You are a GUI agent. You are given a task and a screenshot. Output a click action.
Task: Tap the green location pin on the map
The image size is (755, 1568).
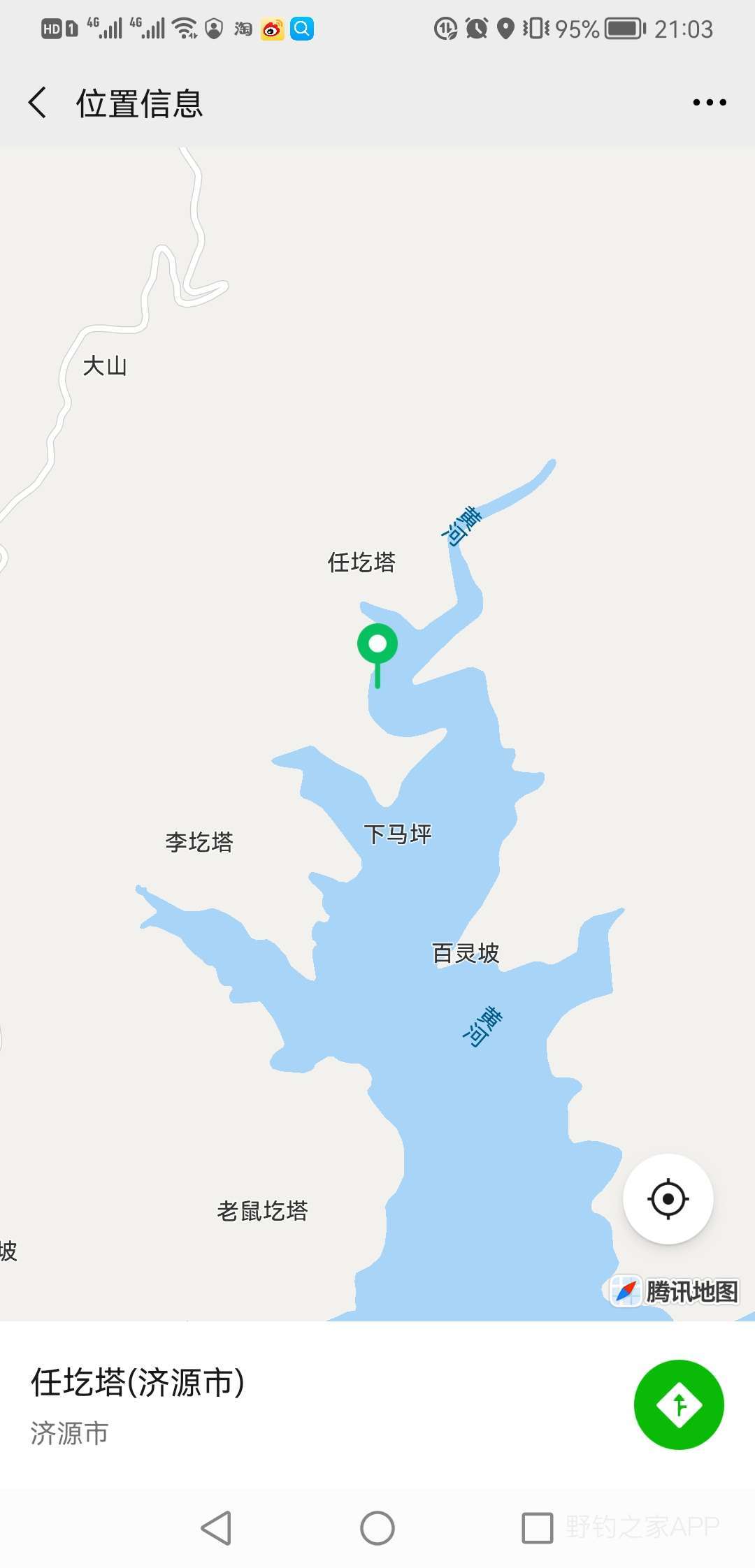click(x=377, y=646)
